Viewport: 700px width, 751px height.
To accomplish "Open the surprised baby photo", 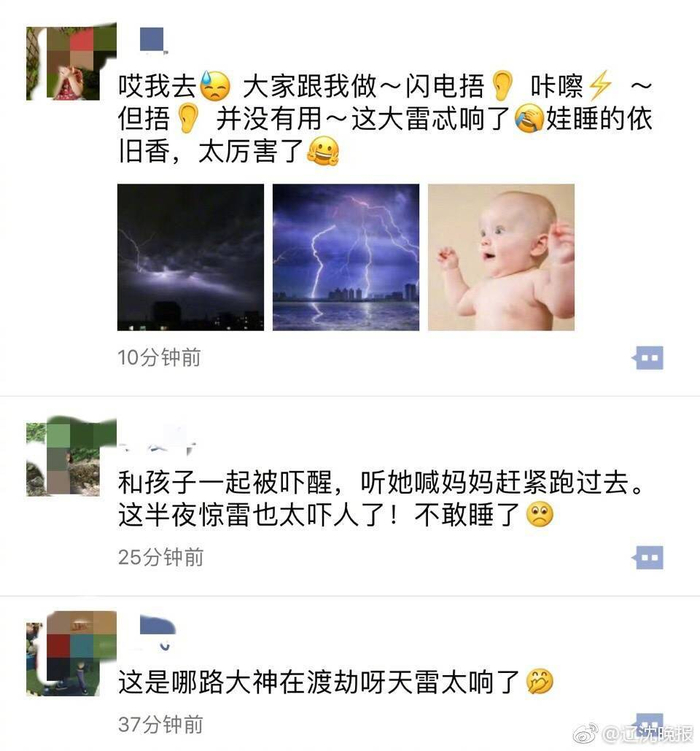I will pyautogui.click(x=501, y=257).
